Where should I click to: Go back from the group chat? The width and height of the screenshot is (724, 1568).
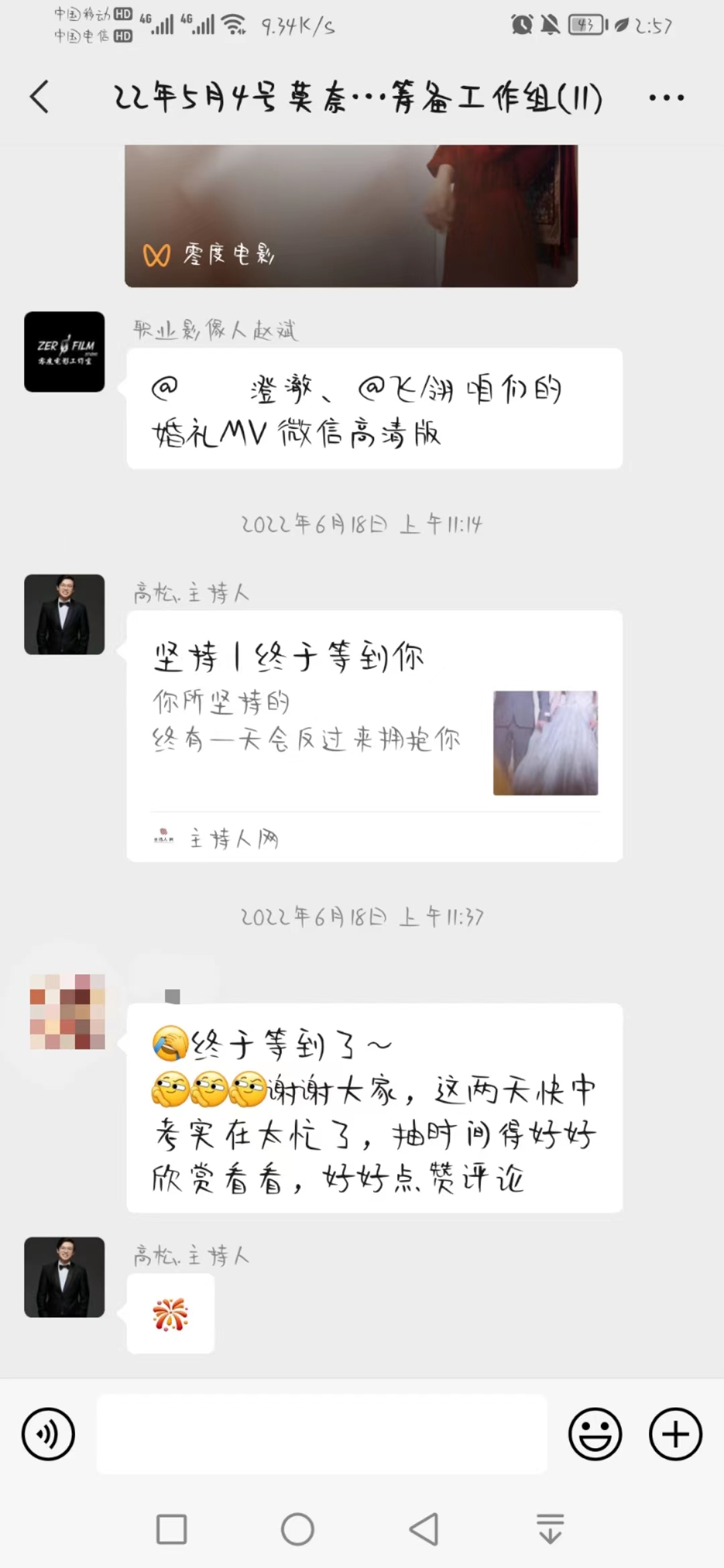tap(40, 97)
